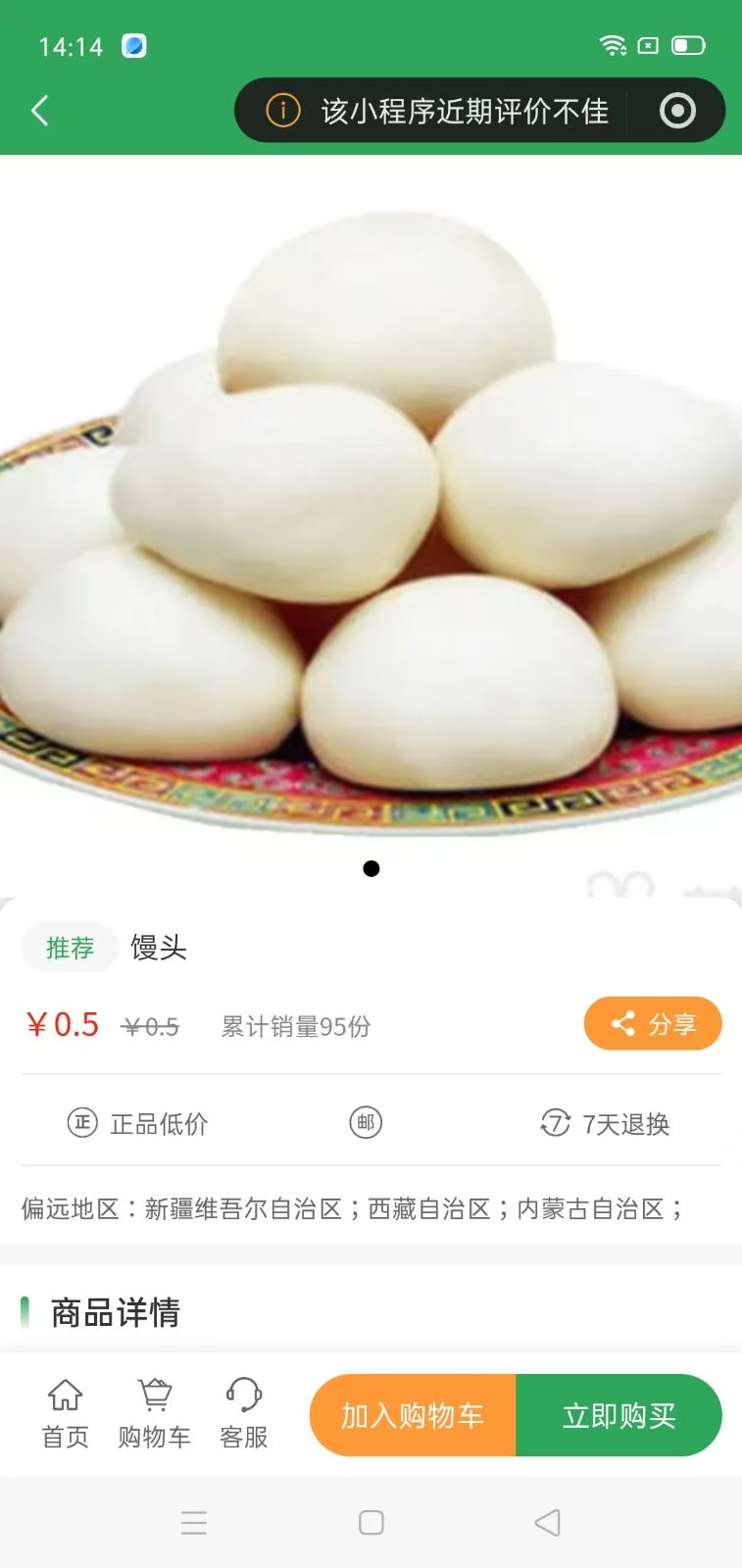The height and width of the screenshot is (1568, 742).
Task: Add the steamed buns to cart
Action: [x=413, y=1415]
